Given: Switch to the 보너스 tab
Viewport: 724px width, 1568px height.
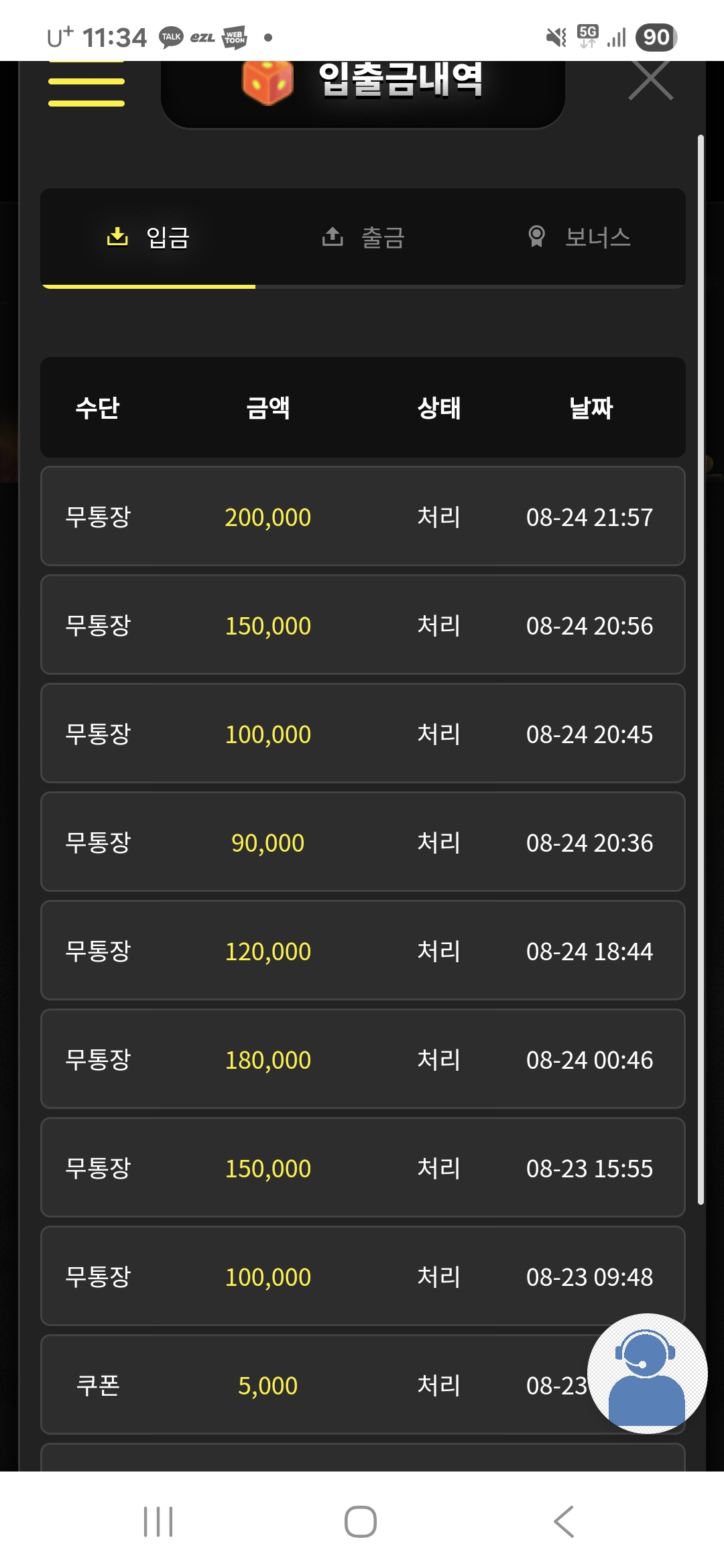Looking at the screenshot, I should [579, 237].
